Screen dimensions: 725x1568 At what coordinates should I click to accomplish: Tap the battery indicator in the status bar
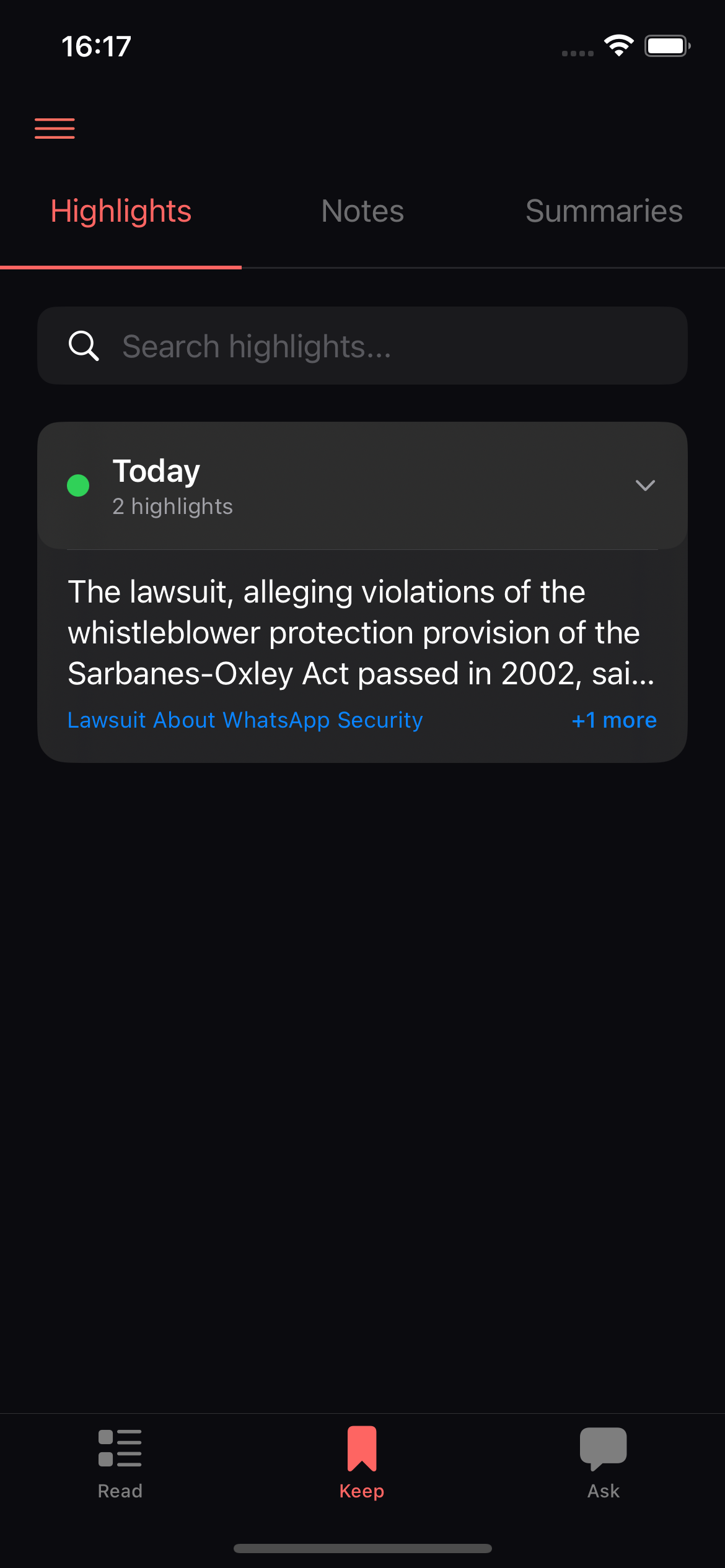[x=667, y=45]
